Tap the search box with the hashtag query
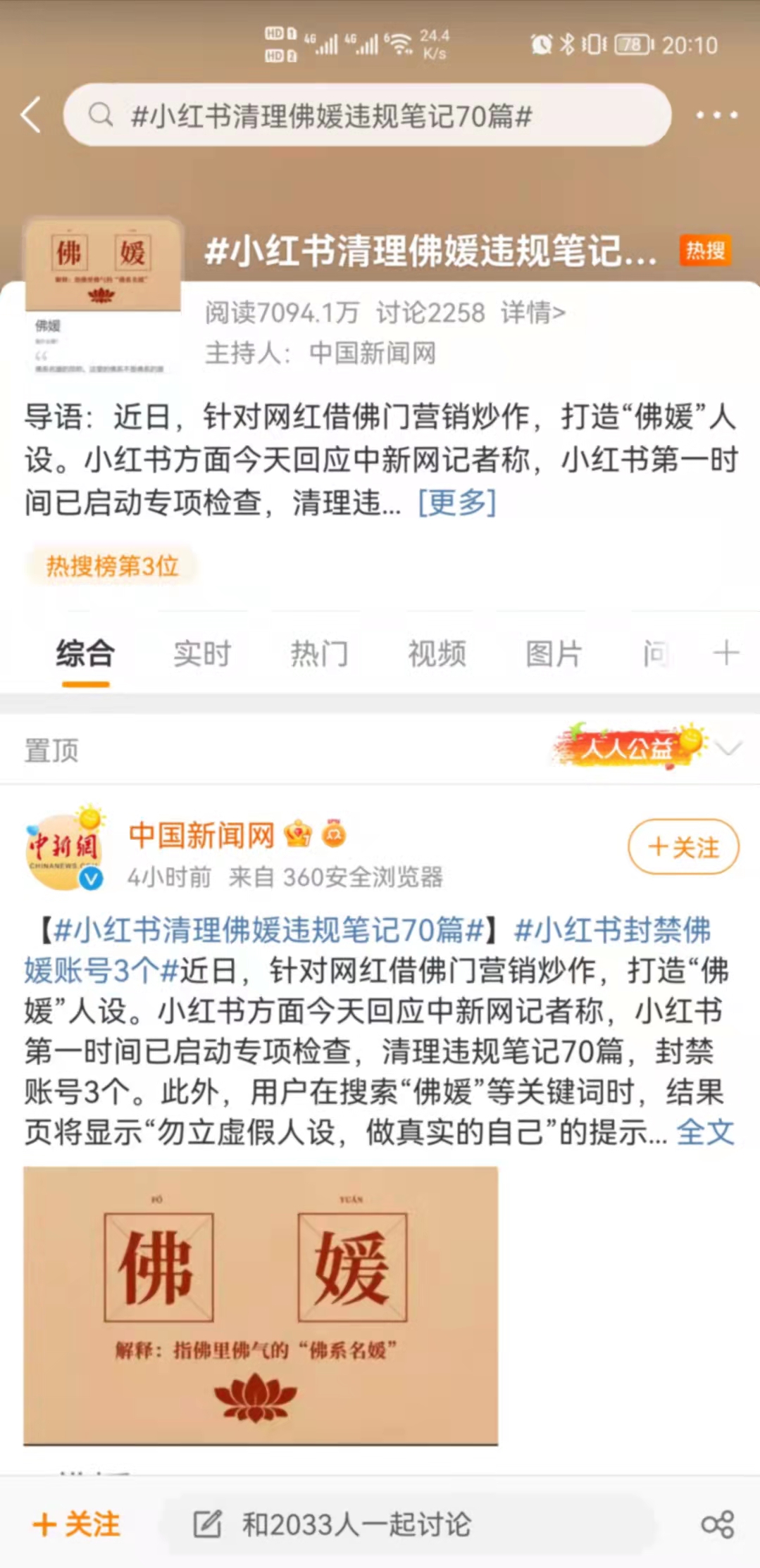The width and height of the screenshot is (760, 1568). tap(366, 115)
